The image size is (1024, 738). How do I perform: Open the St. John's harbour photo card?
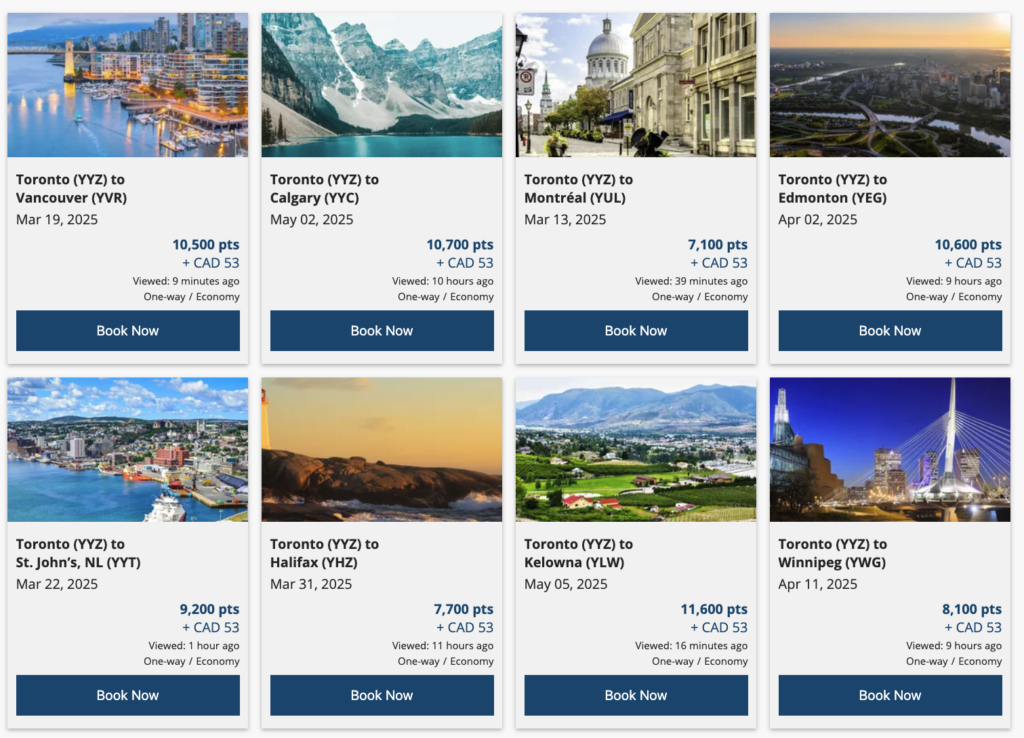pyautogui.click(x=128, y=449)
